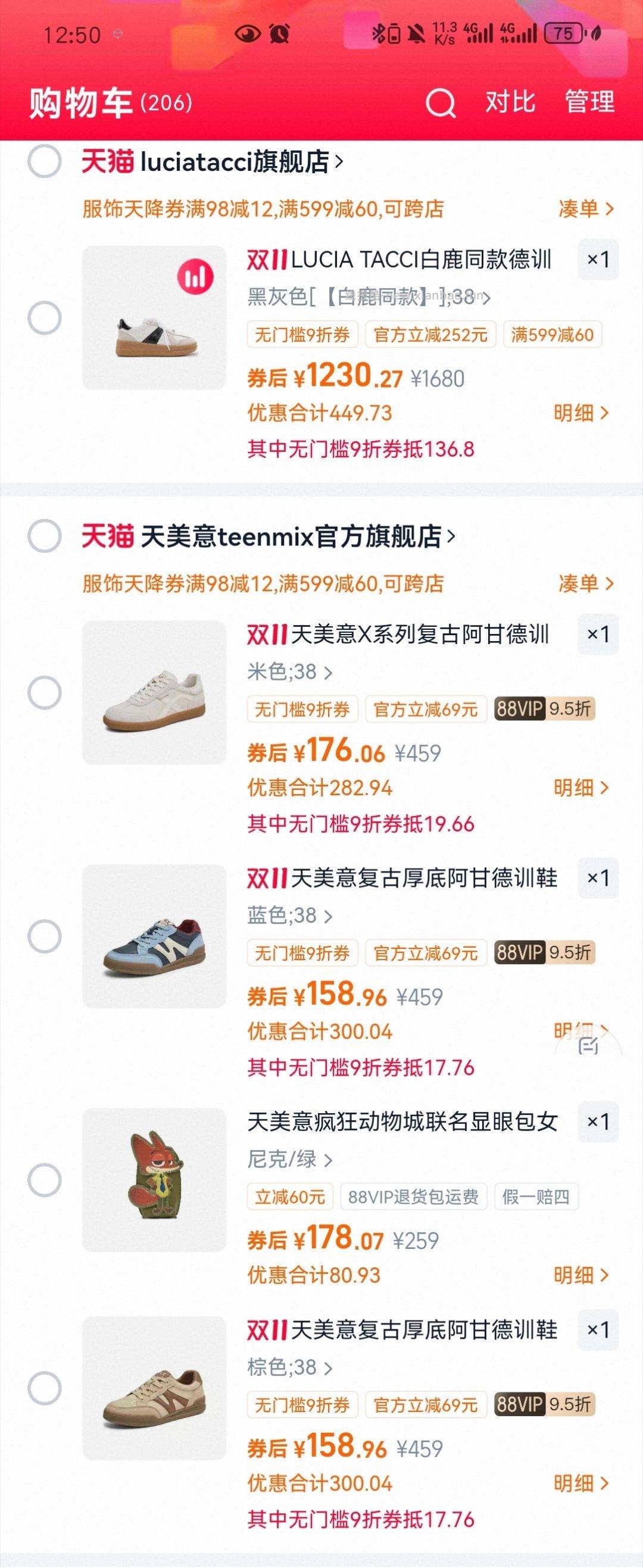Screen dimensions: 643x1568
Task: Open the 棕色 阿甘德训鞋 product image
Action: pos(154,1388)
